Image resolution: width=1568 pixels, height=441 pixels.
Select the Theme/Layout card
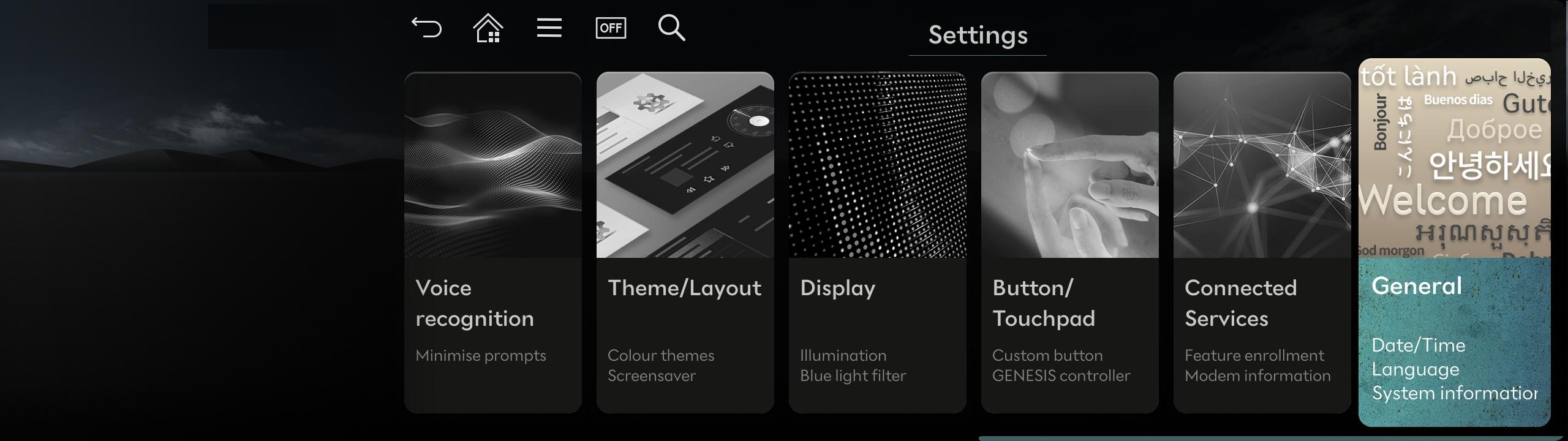point(685,243)
